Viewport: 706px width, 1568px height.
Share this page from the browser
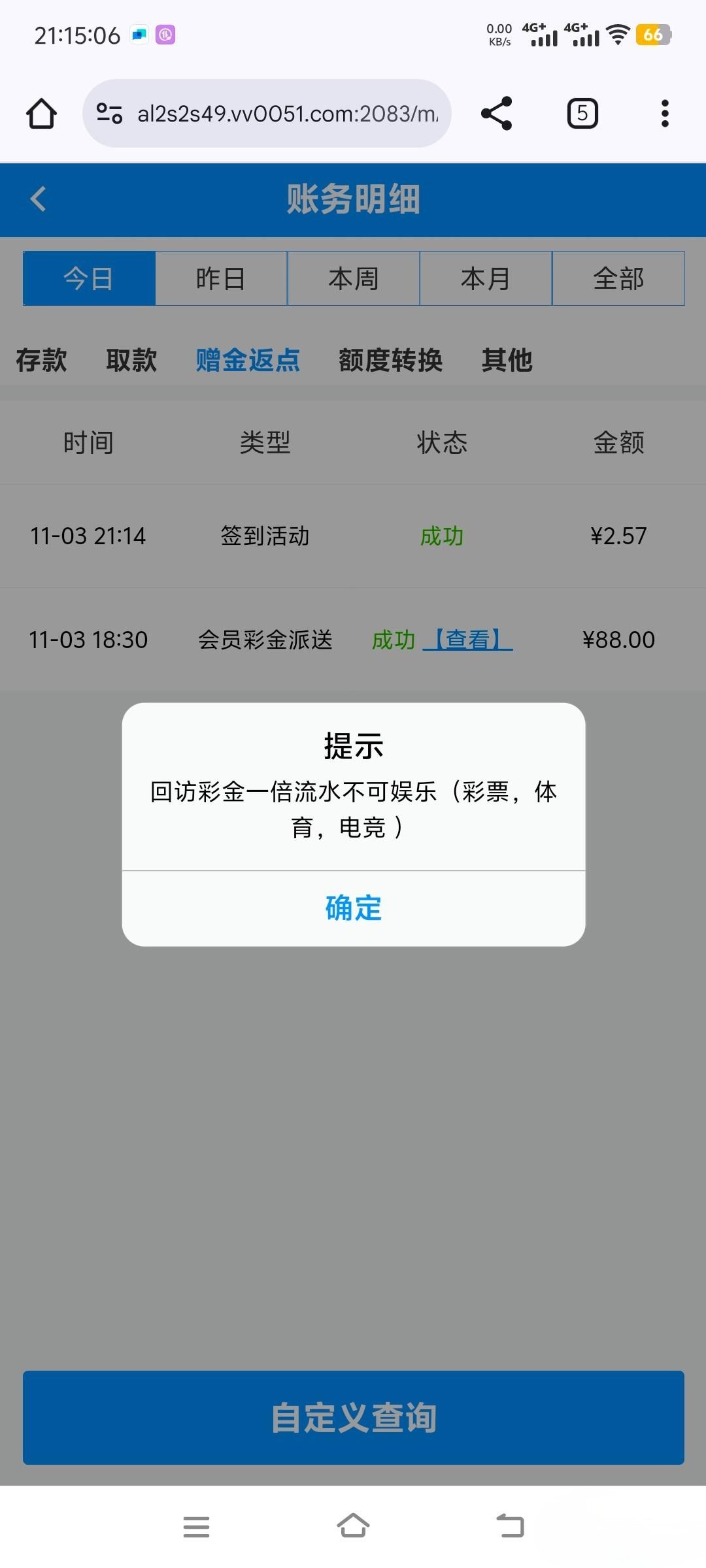pyautogui.click(x=496, y=114)
